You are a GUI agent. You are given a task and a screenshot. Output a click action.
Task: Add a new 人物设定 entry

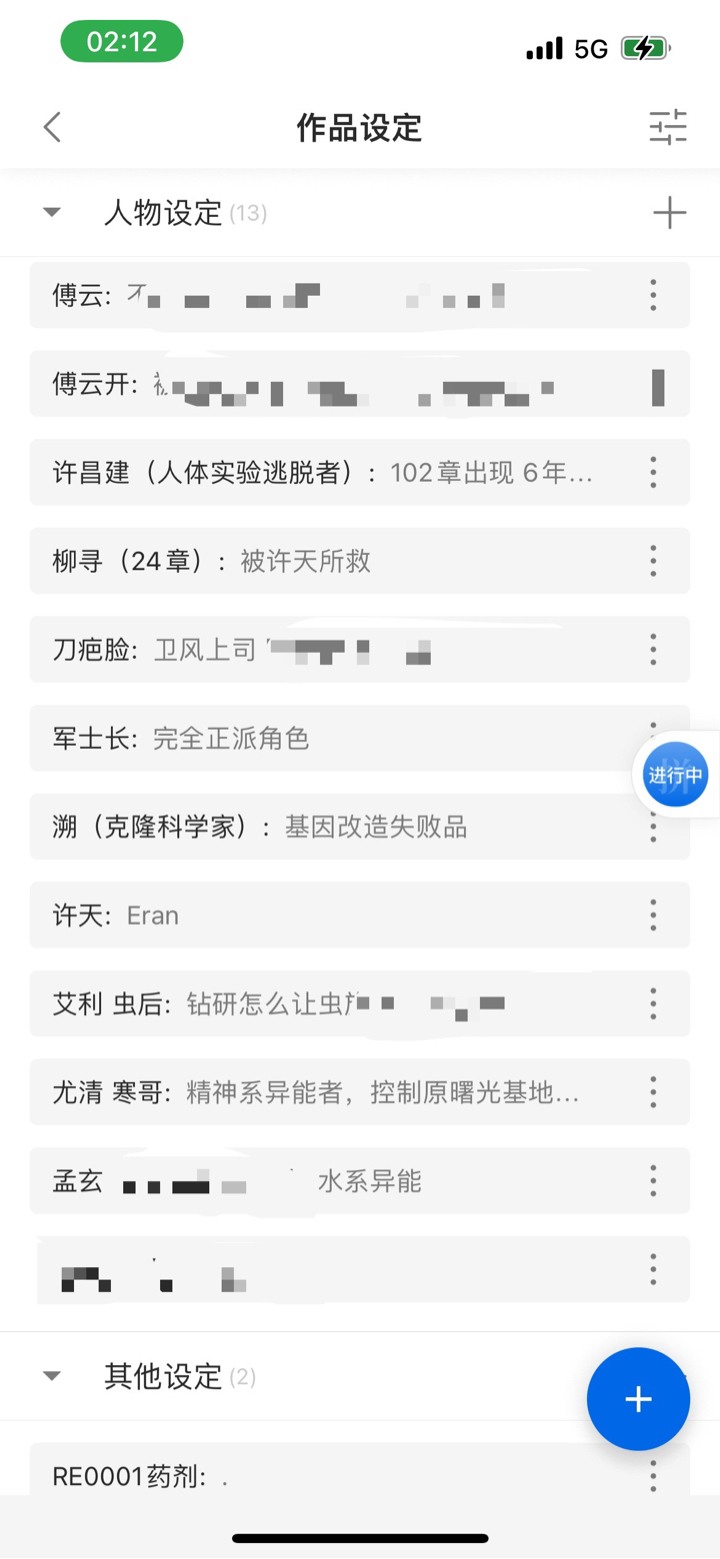[x=669, y=213]
